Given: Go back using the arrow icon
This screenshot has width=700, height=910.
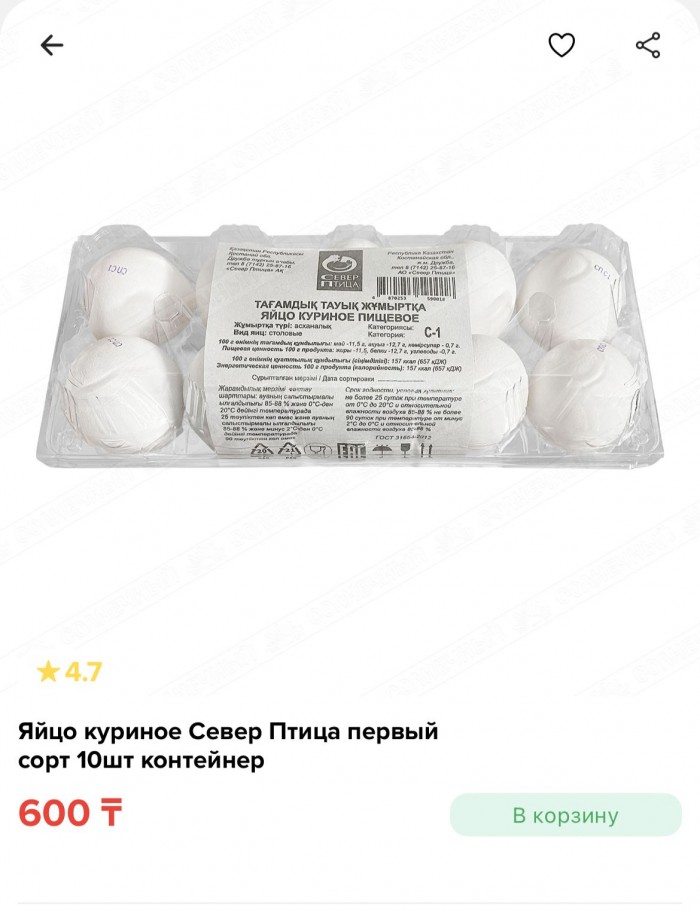Looking at the screenshot, I should pyautogui.click(x=51, y=45).
